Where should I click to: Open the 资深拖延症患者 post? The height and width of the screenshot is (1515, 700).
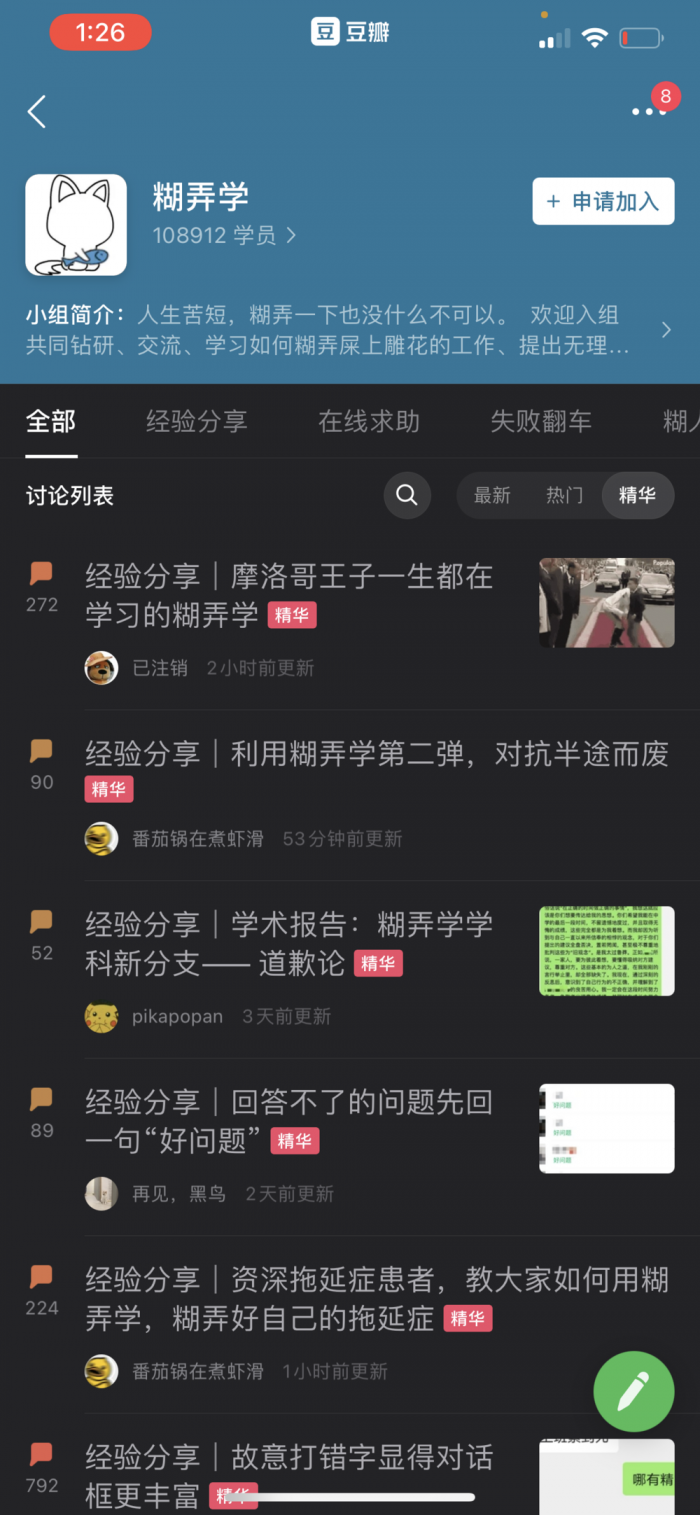[x=376, y=1297]
